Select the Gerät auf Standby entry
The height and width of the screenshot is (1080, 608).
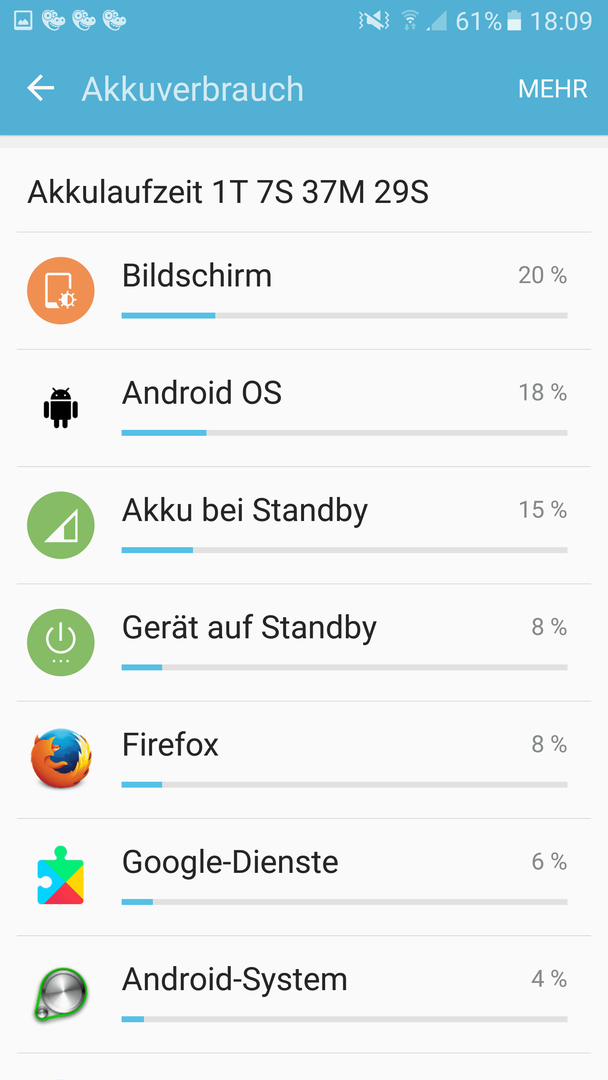(304, 643)
